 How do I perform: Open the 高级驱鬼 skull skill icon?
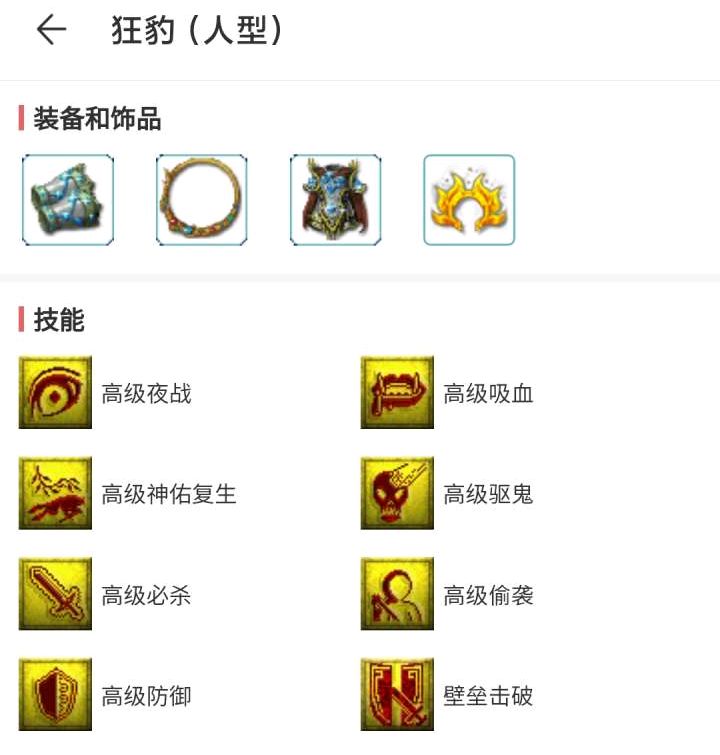(x=396, y=491)
